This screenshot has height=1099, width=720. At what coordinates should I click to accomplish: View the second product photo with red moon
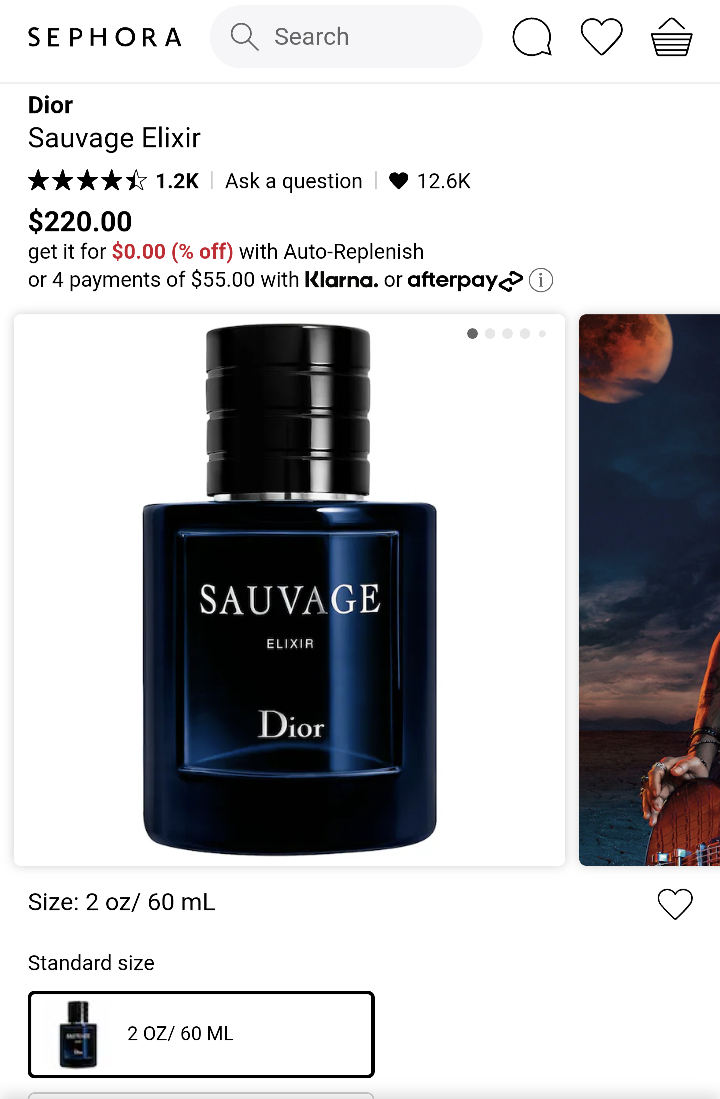[650, 590]
